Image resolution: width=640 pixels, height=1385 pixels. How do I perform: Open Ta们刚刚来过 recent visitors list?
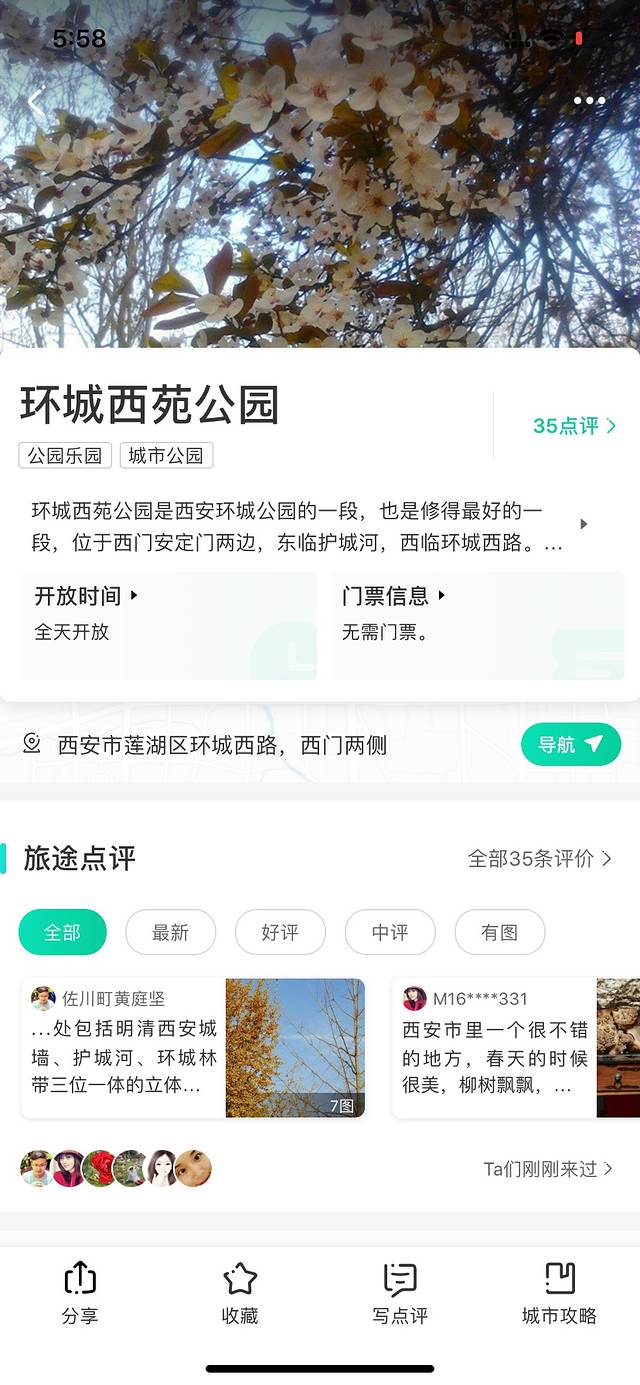547,1168
